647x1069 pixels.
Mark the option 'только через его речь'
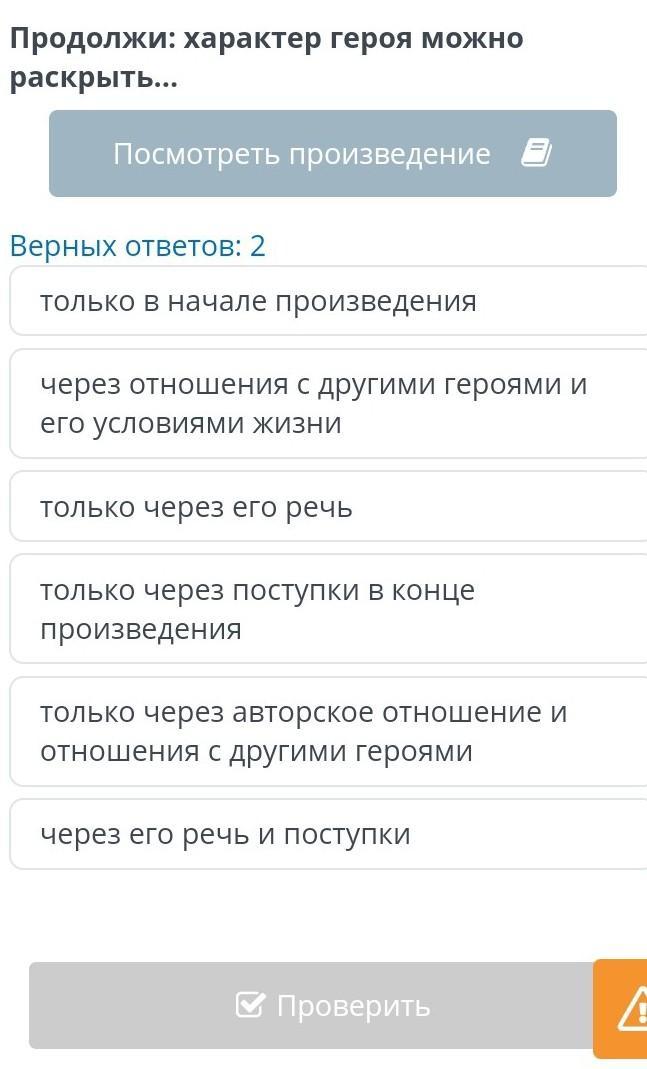coord(329,507)
